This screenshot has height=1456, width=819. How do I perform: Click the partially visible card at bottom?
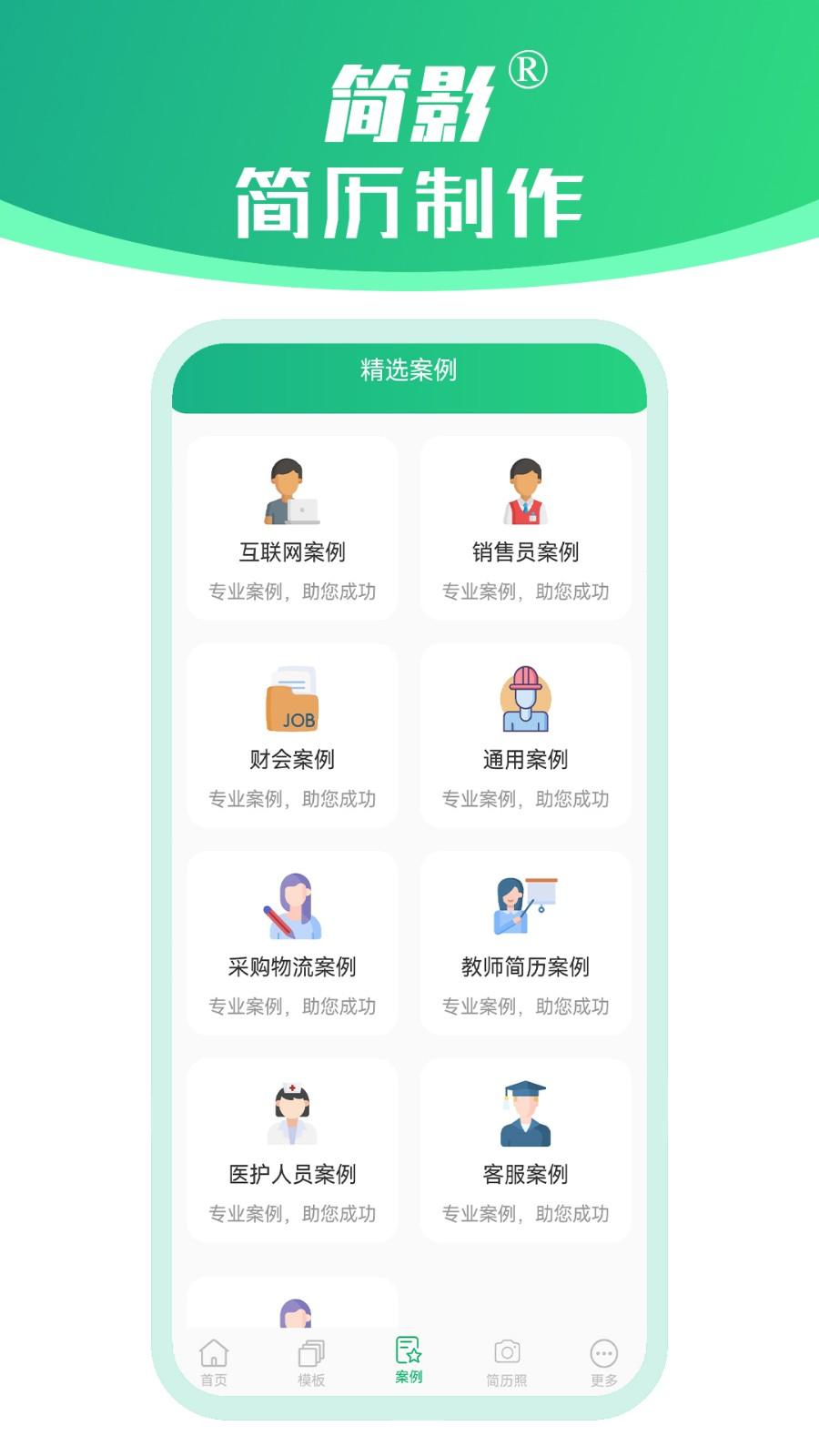[x=291, y=1301]
